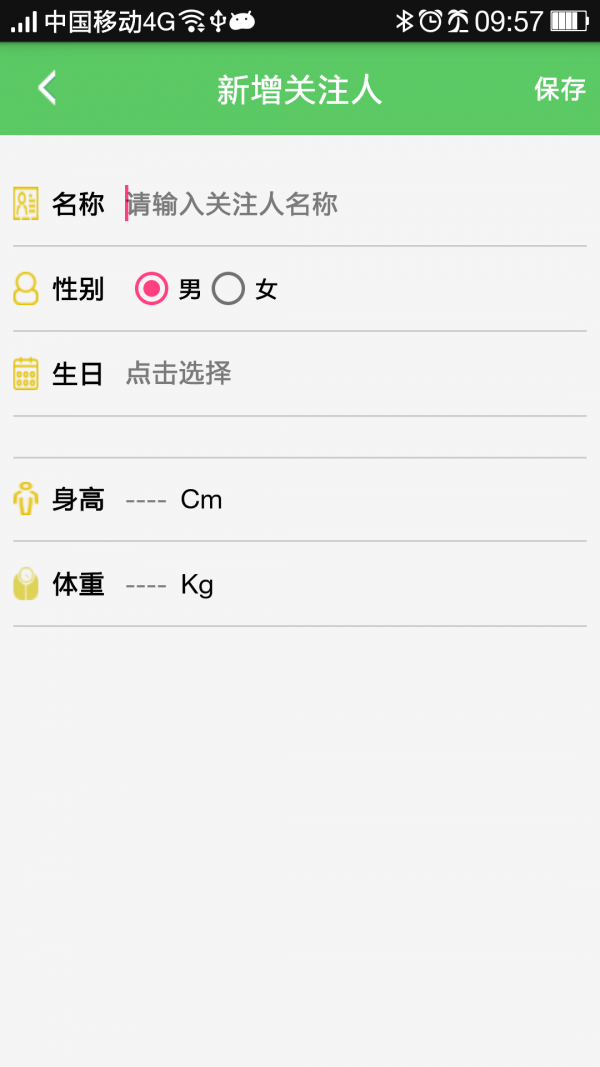Enter the 体重 weight value in Kg
600x1067 pixels.
click(x=146, y=585)
